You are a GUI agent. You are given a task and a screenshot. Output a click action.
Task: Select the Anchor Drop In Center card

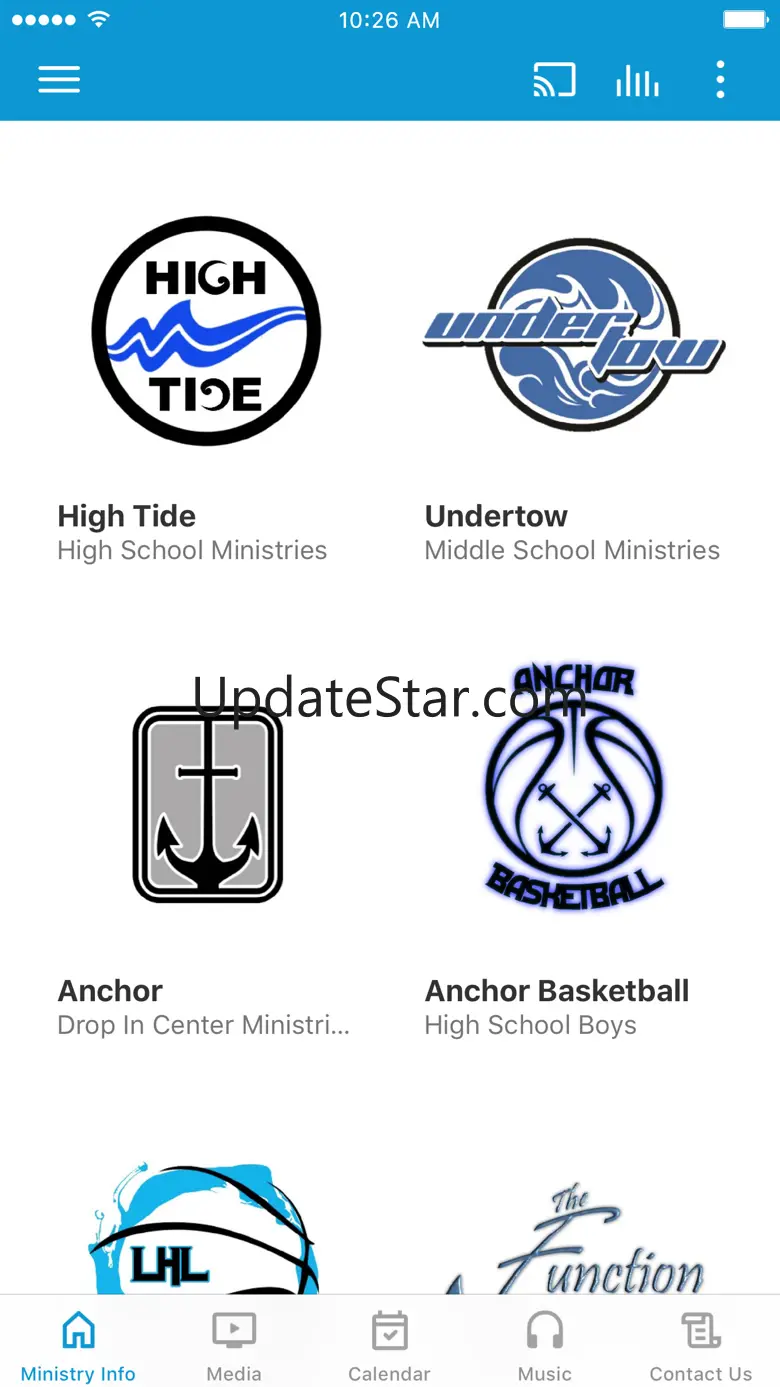pos(206,850)
